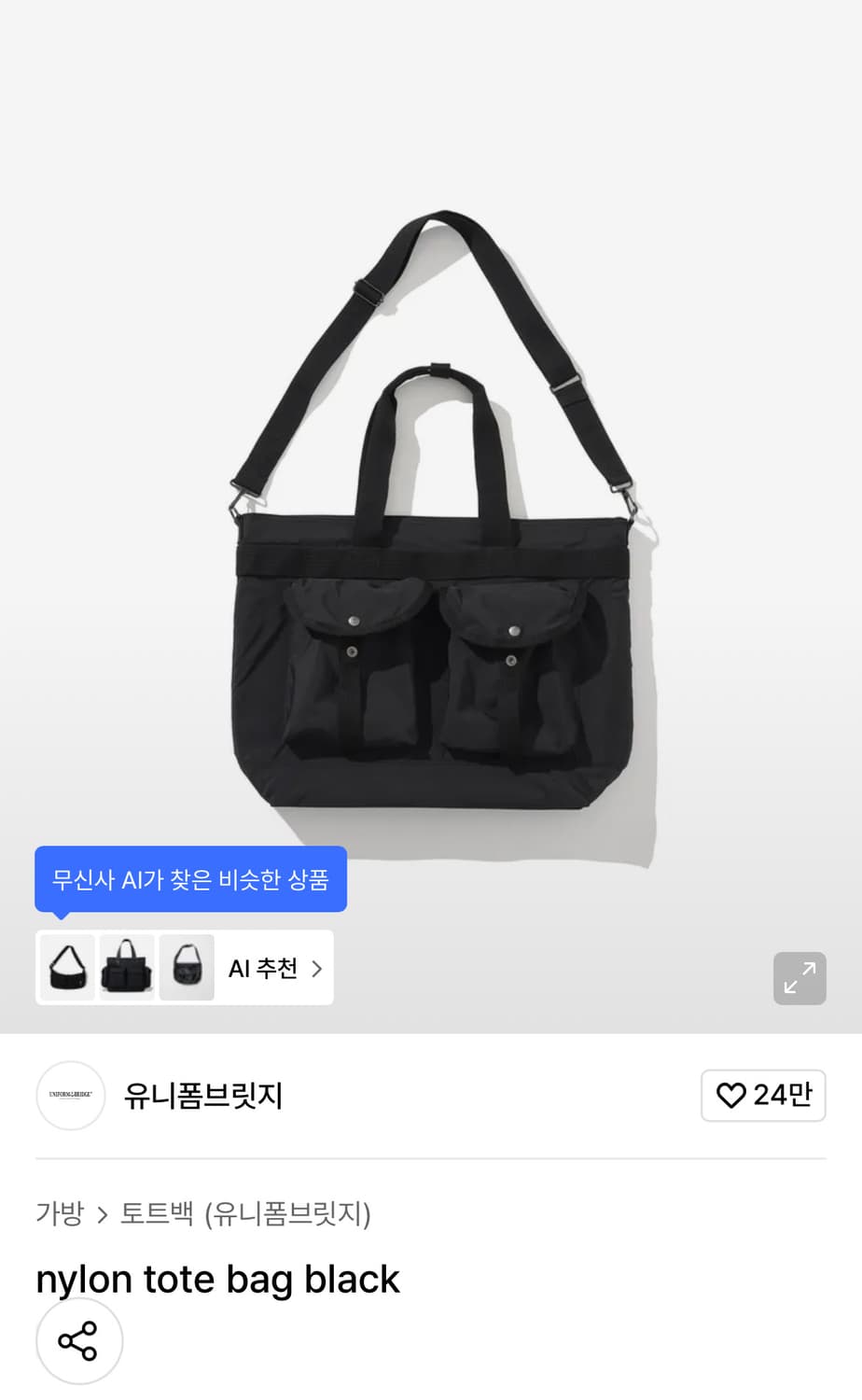Viewport: 862px width, 1400px height.
Task: Select the middle AI-recommended tote bag thumbnail
Action: click(127, 968)
